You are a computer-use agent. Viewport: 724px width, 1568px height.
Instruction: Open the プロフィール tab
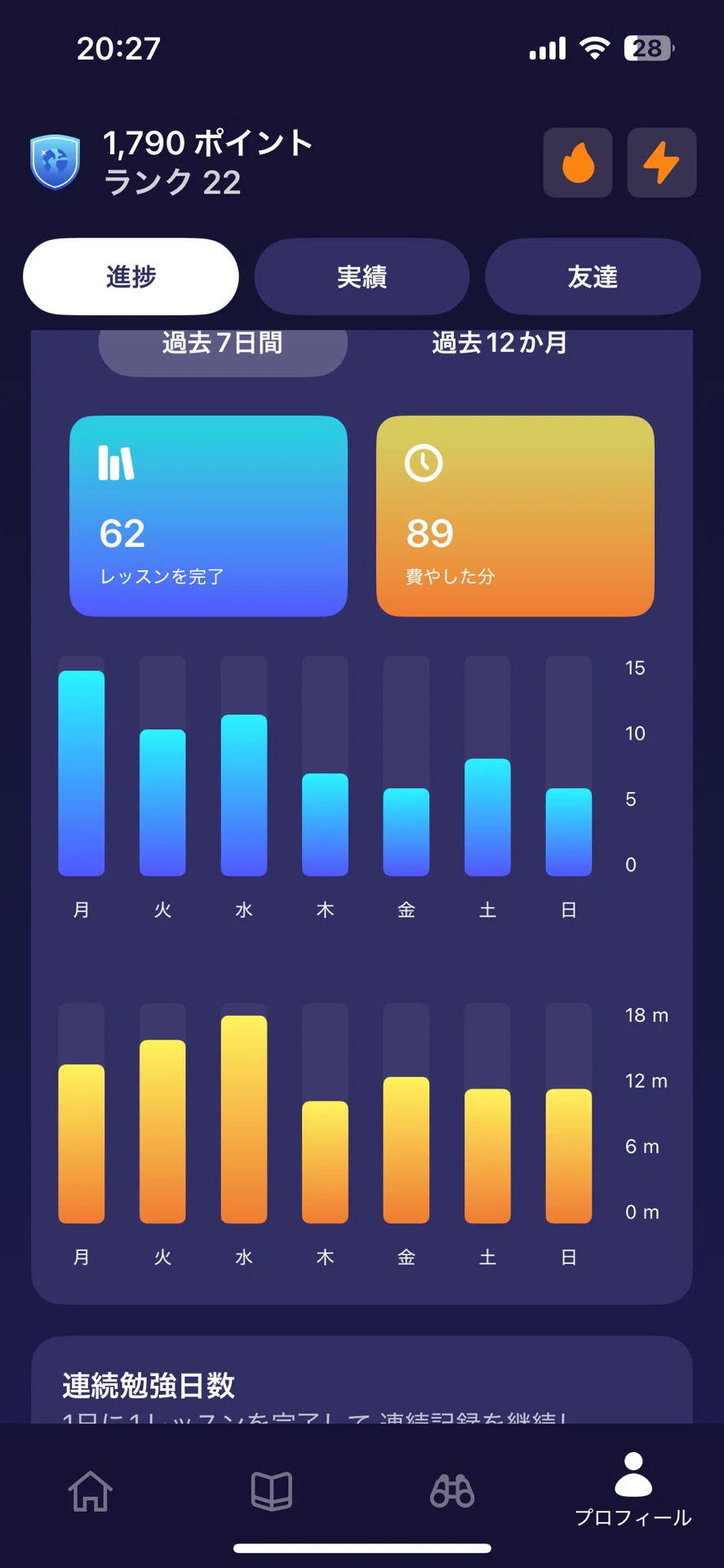(x=633, y=1490)
